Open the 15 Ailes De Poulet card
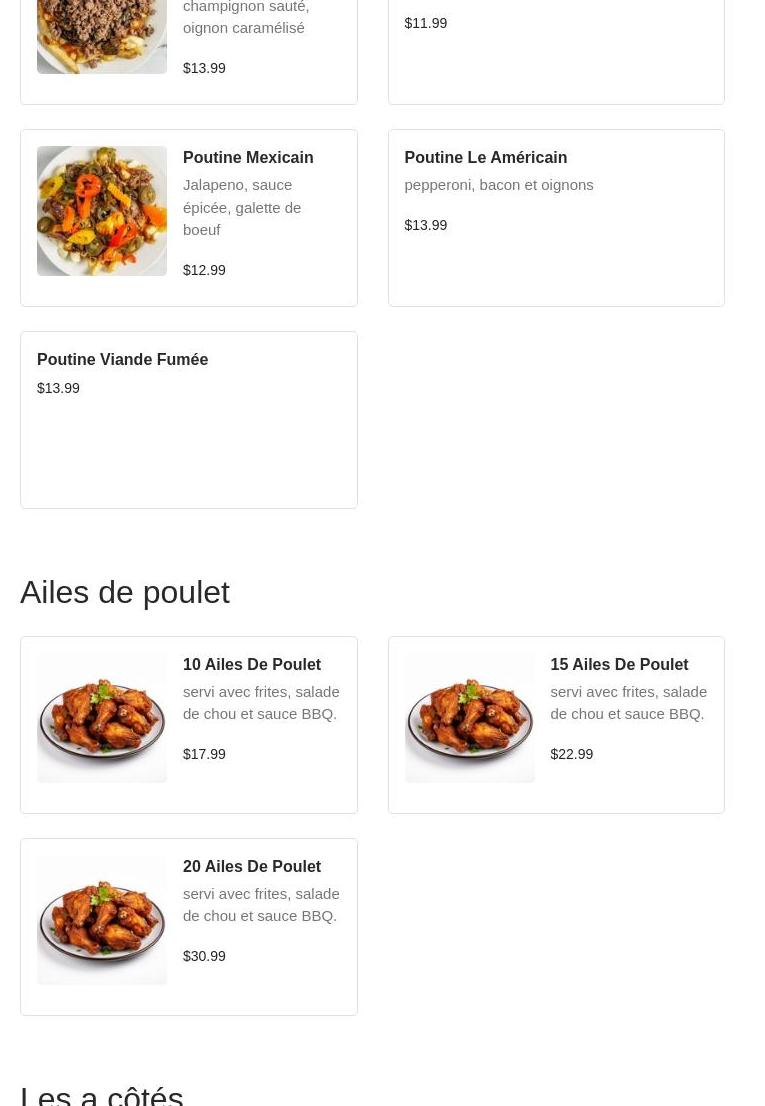 pyautogui.click(x=556, y=725)
